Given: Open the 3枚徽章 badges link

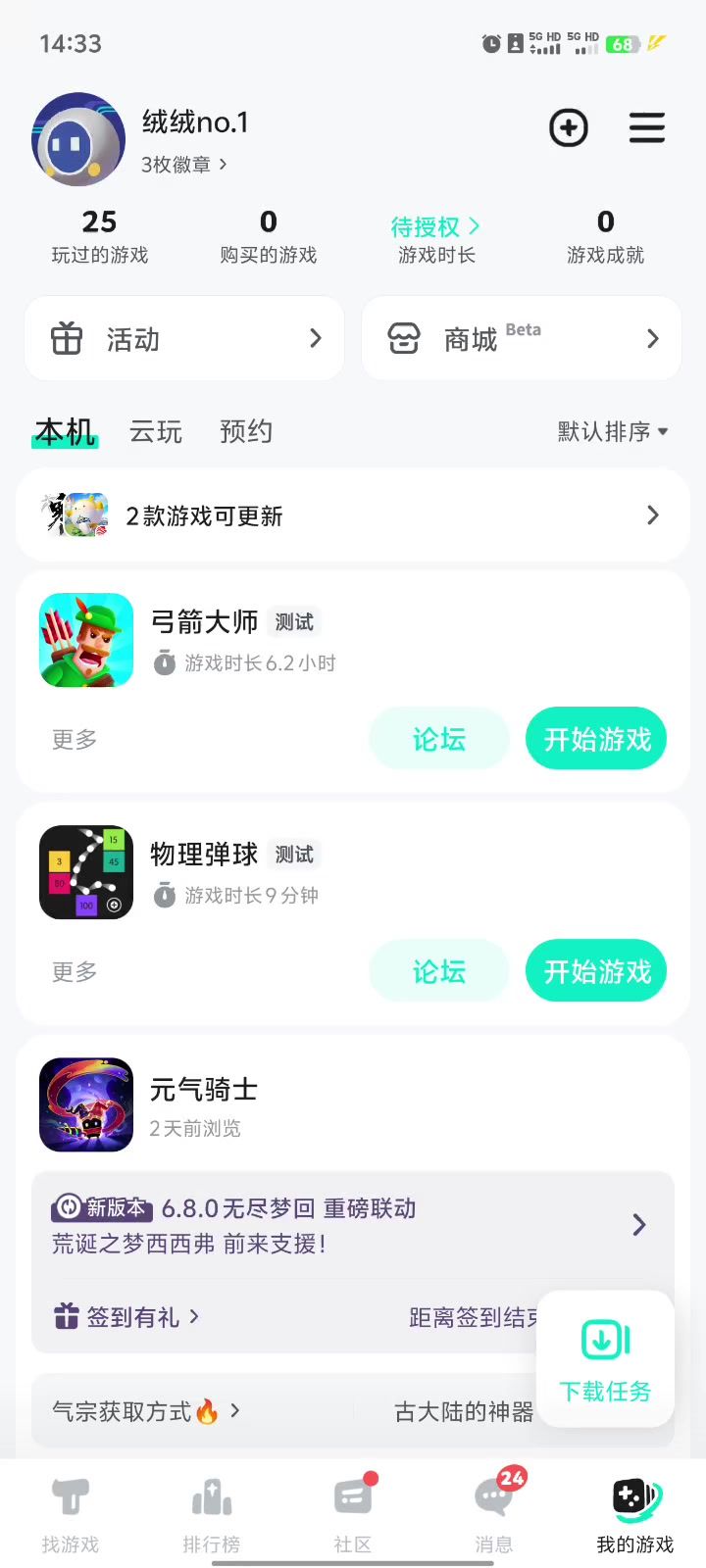Looking at the screenshot, I should click(x=184, y=165).
